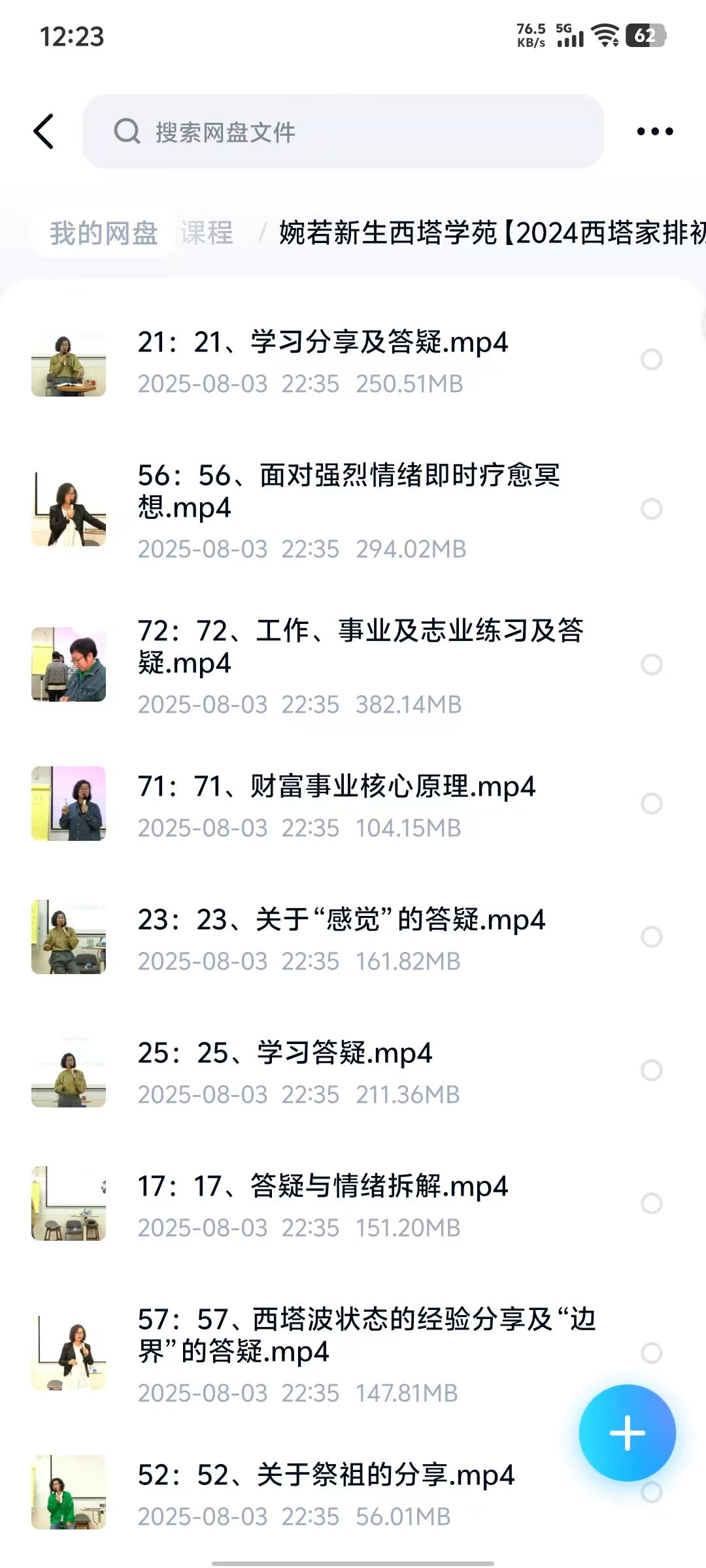Mark 71、财富事业核心原理.mp4 as selected
This screenshot has height=1568, width=706.
click(651, 804)
